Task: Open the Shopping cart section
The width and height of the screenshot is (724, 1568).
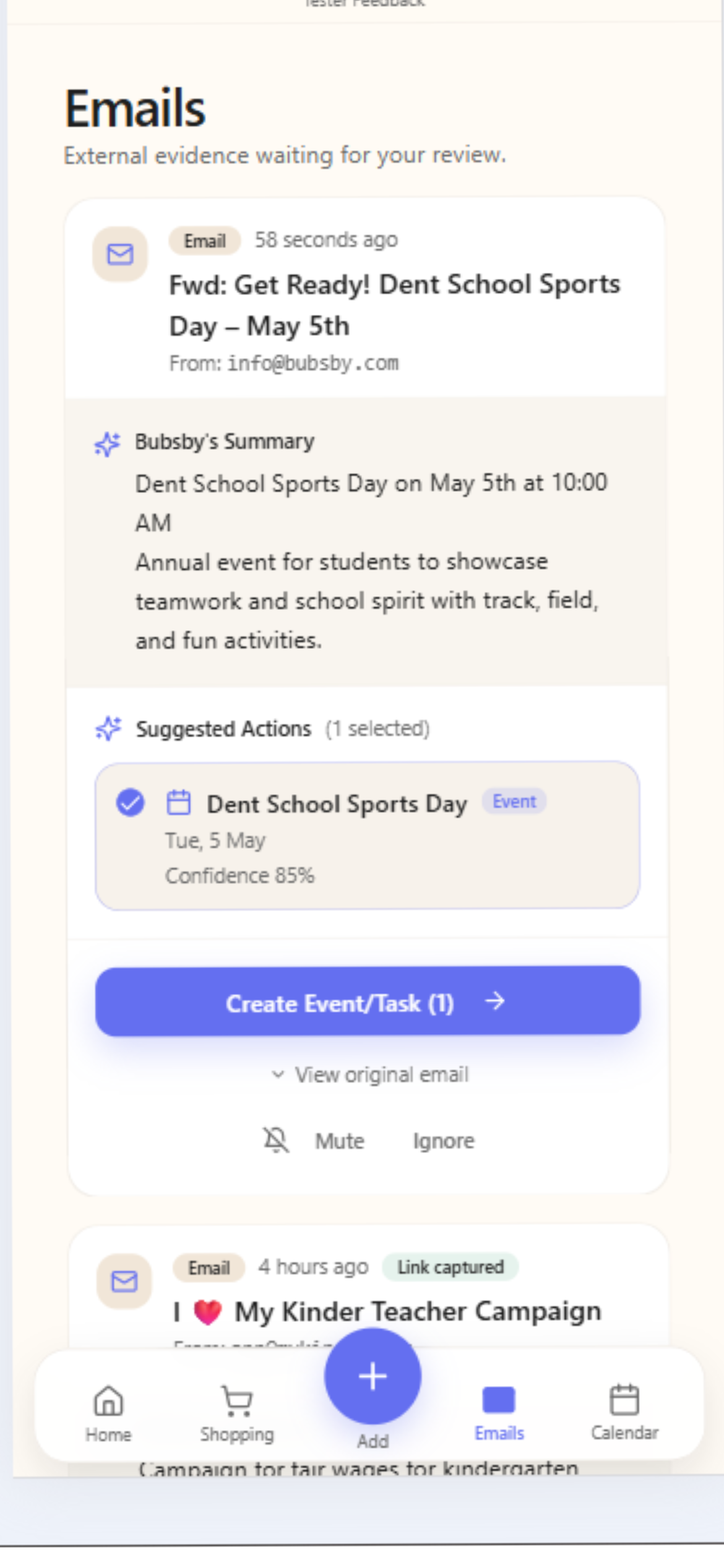Action: [237, 1412]
